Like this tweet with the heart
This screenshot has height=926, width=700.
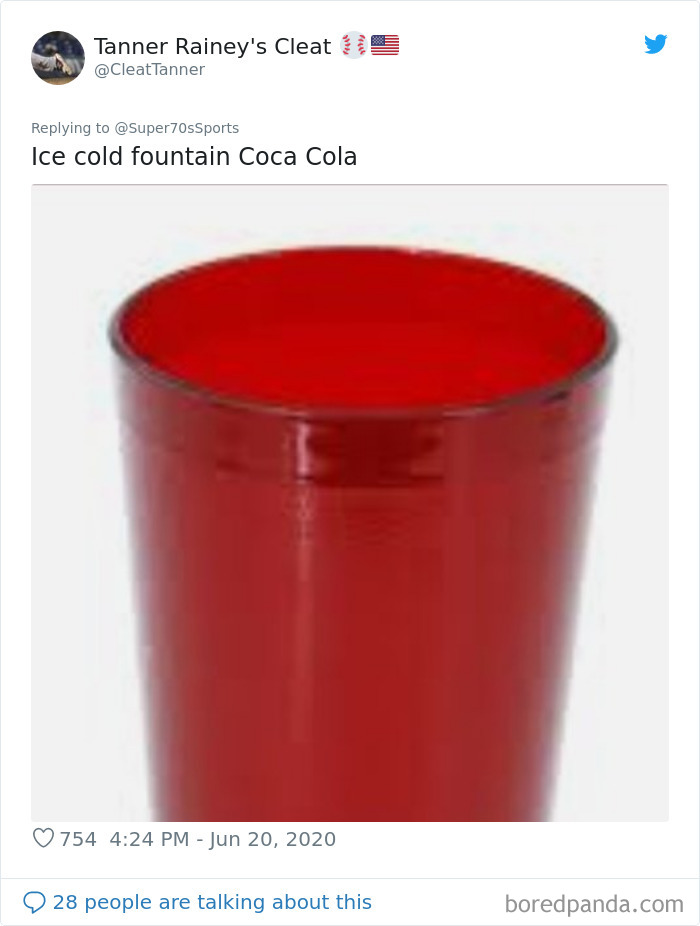point(43,839)
